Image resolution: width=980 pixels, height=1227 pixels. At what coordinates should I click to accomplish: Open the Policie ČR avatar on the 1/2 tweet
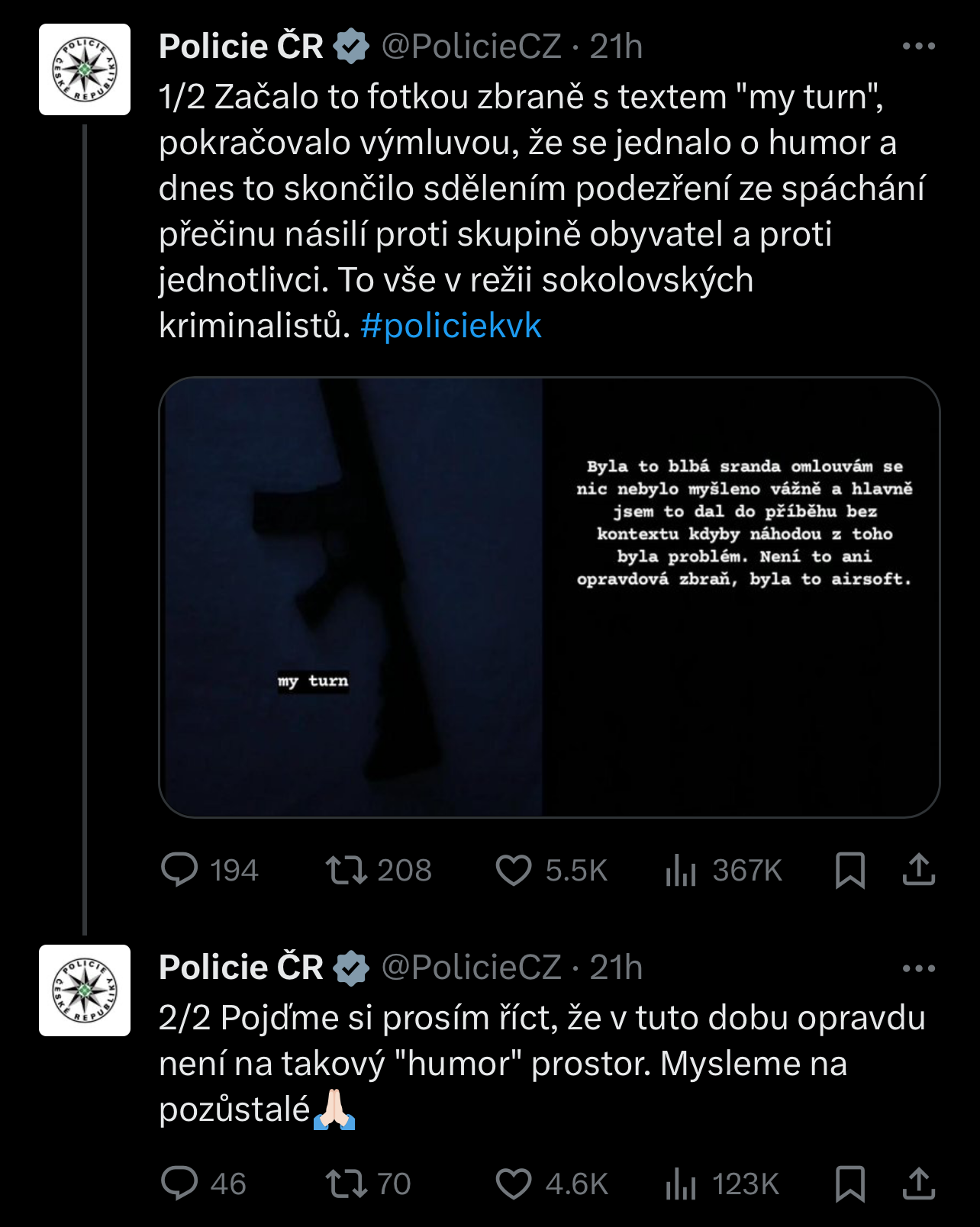85,69
